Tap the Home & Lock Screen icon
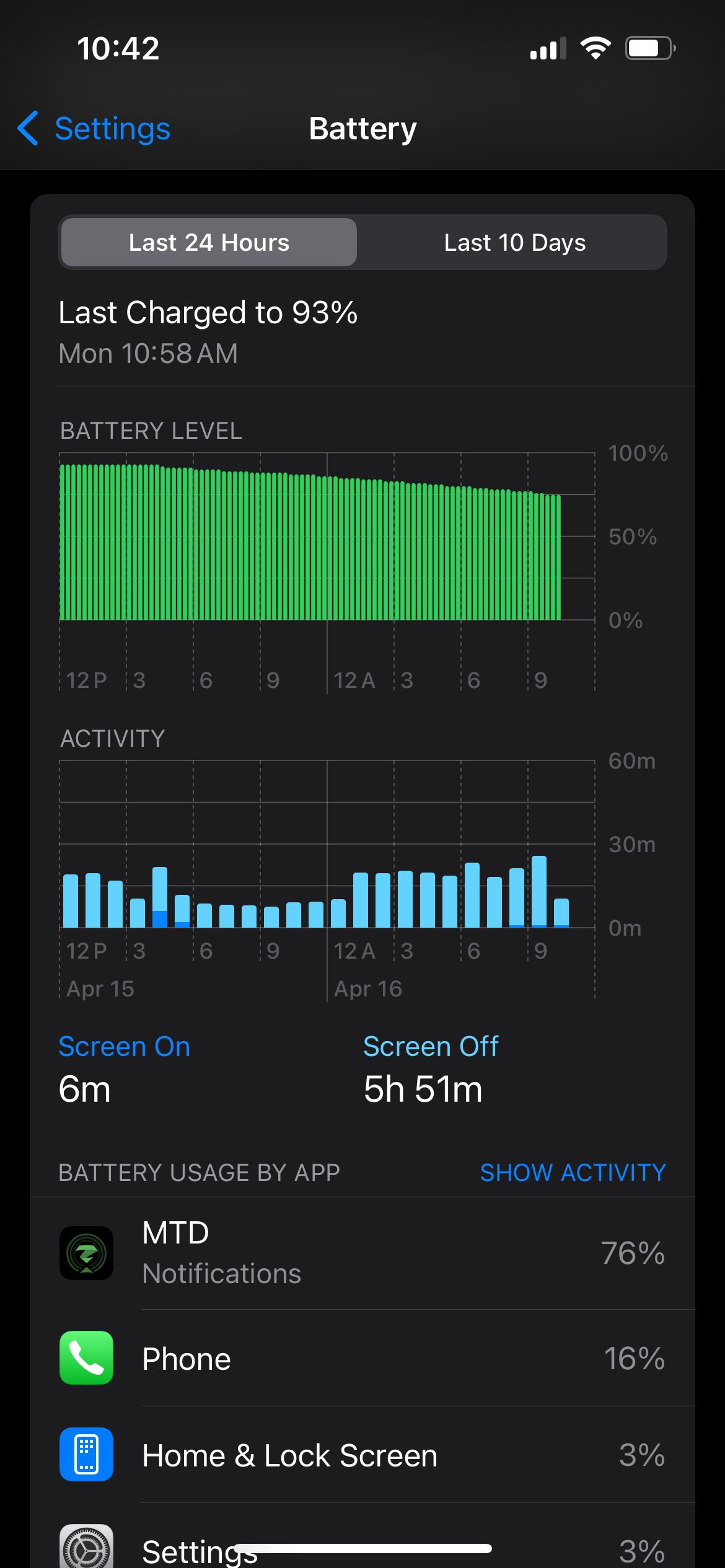This screenshot has width=725, height=1568. [x=87, y=1455]
